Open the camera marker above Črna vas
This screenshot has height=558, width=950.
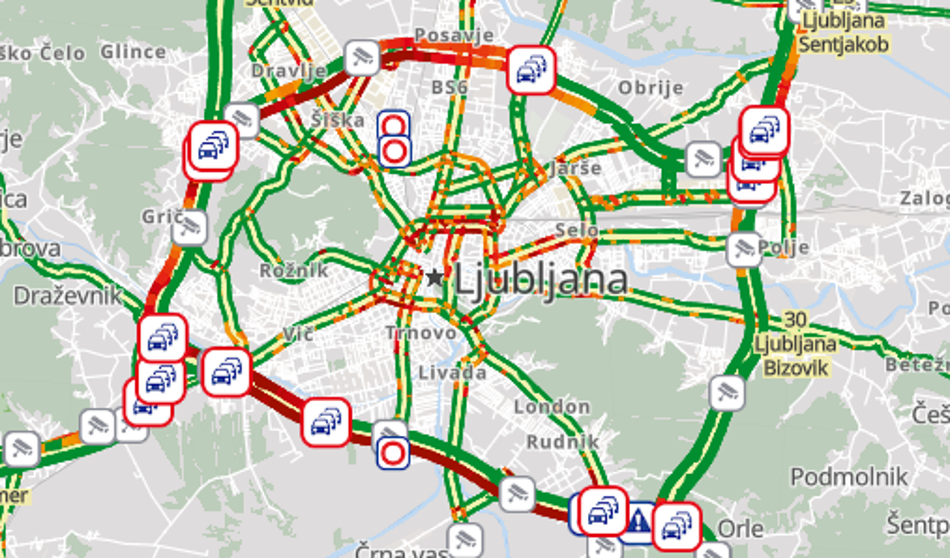point(466,540)
